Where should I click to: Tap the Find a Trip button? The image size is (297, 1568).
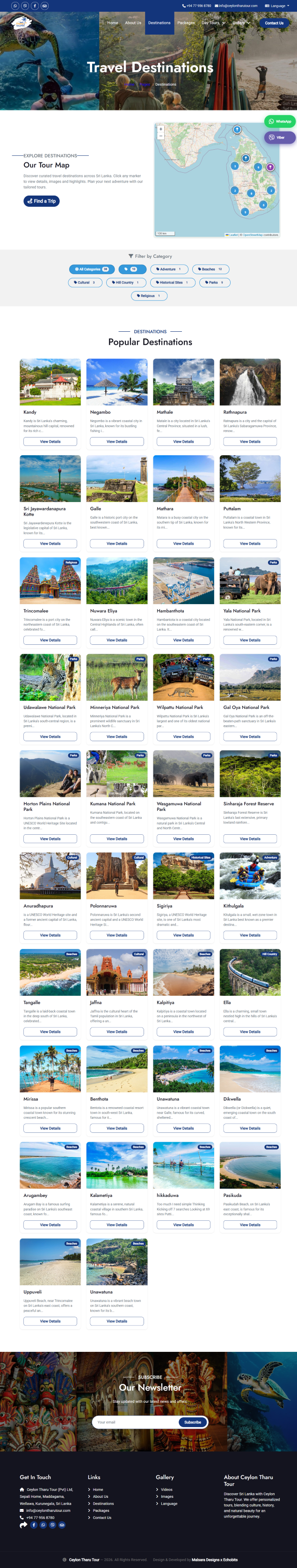(41, 201)
